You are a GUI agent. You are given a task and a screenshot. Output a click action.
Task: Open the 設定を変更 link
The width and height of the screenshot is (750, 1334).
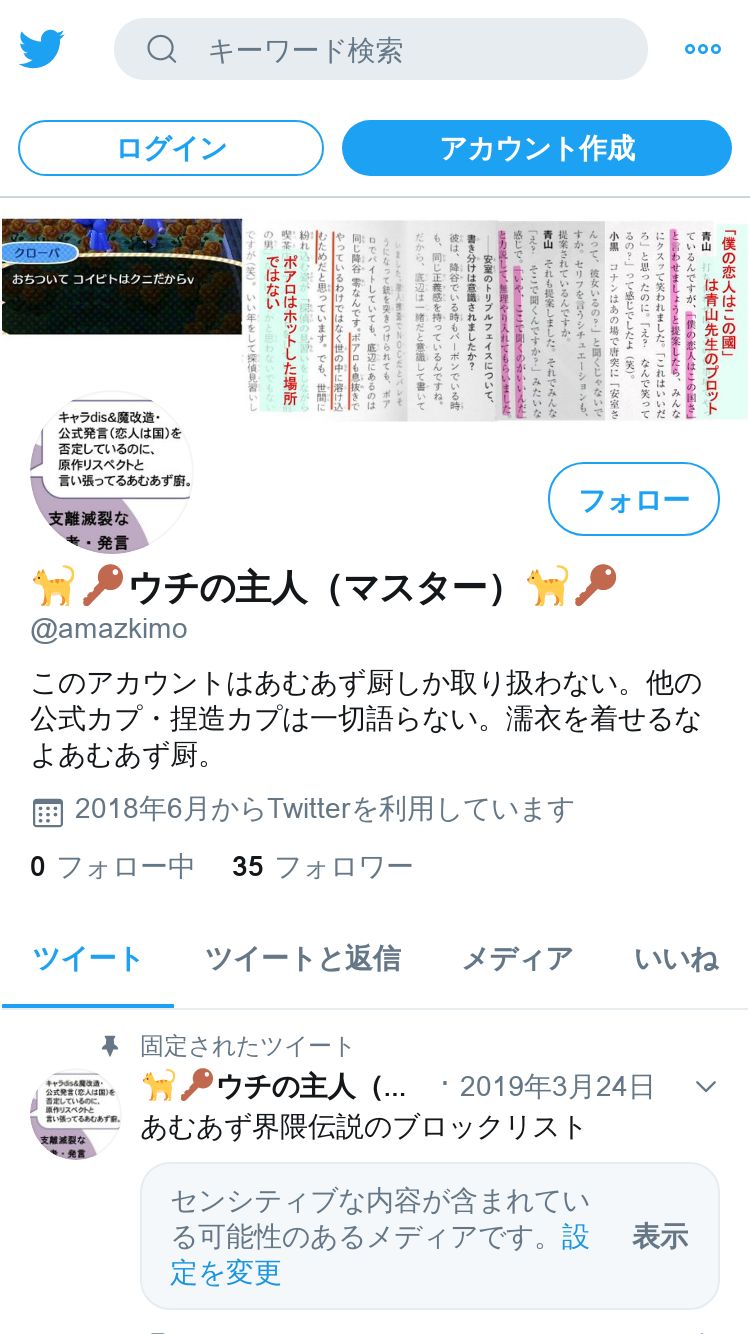pyautogui.click(x=381, y=1254)
